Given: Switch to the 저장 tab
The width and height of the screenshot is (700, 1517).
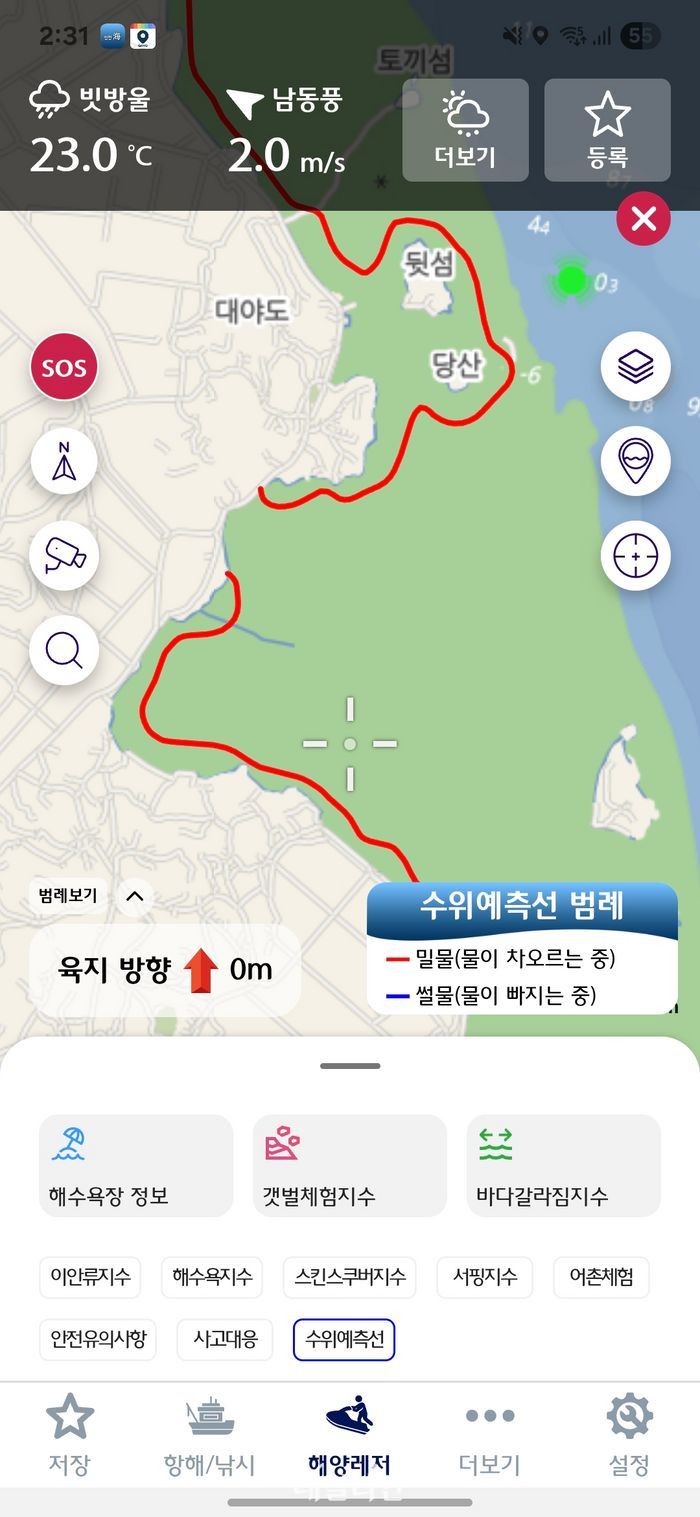Looking at the screenshot, I should [70, 1436].
